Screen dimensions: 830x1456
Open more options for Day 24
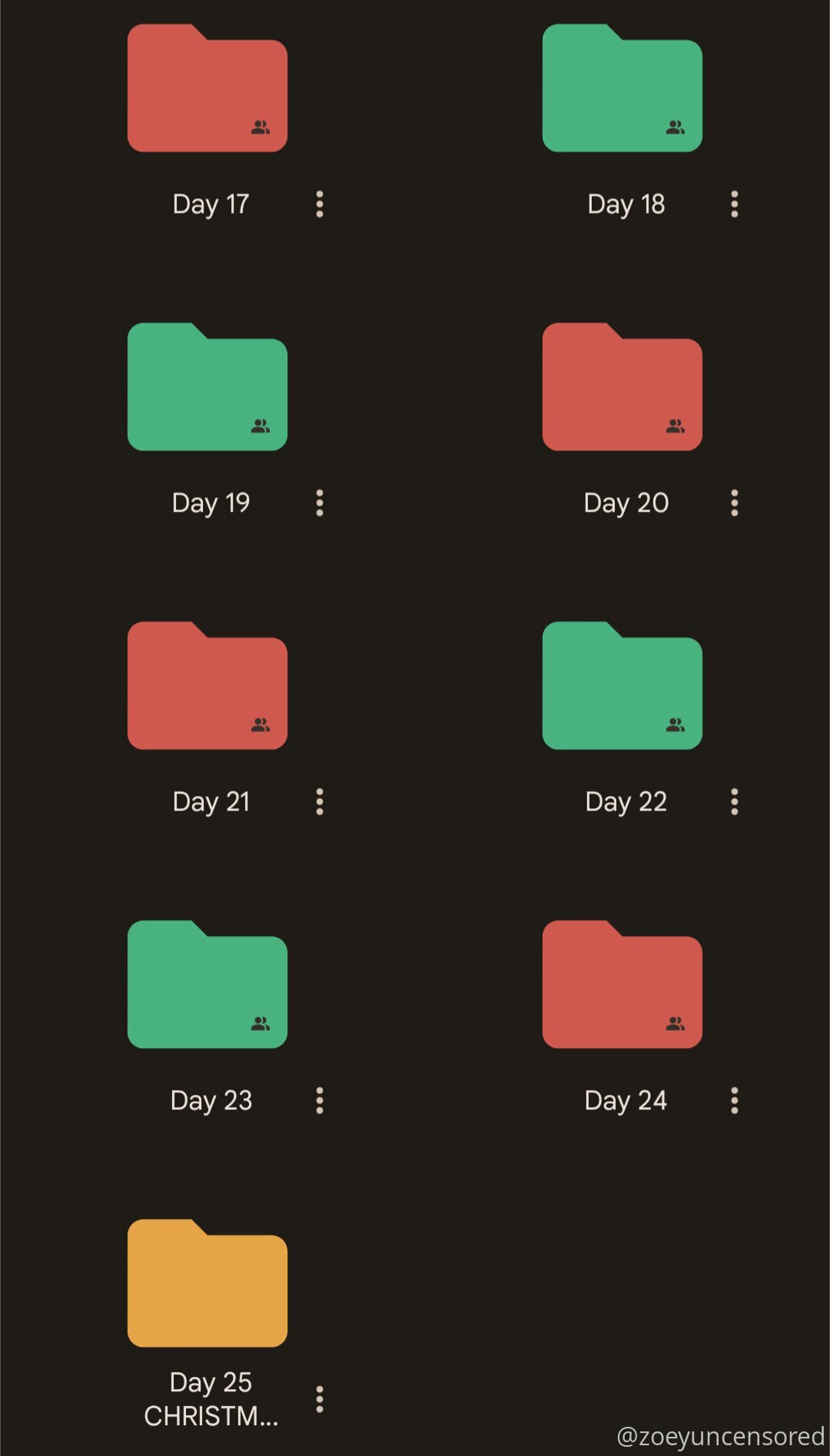(735, 1101)
